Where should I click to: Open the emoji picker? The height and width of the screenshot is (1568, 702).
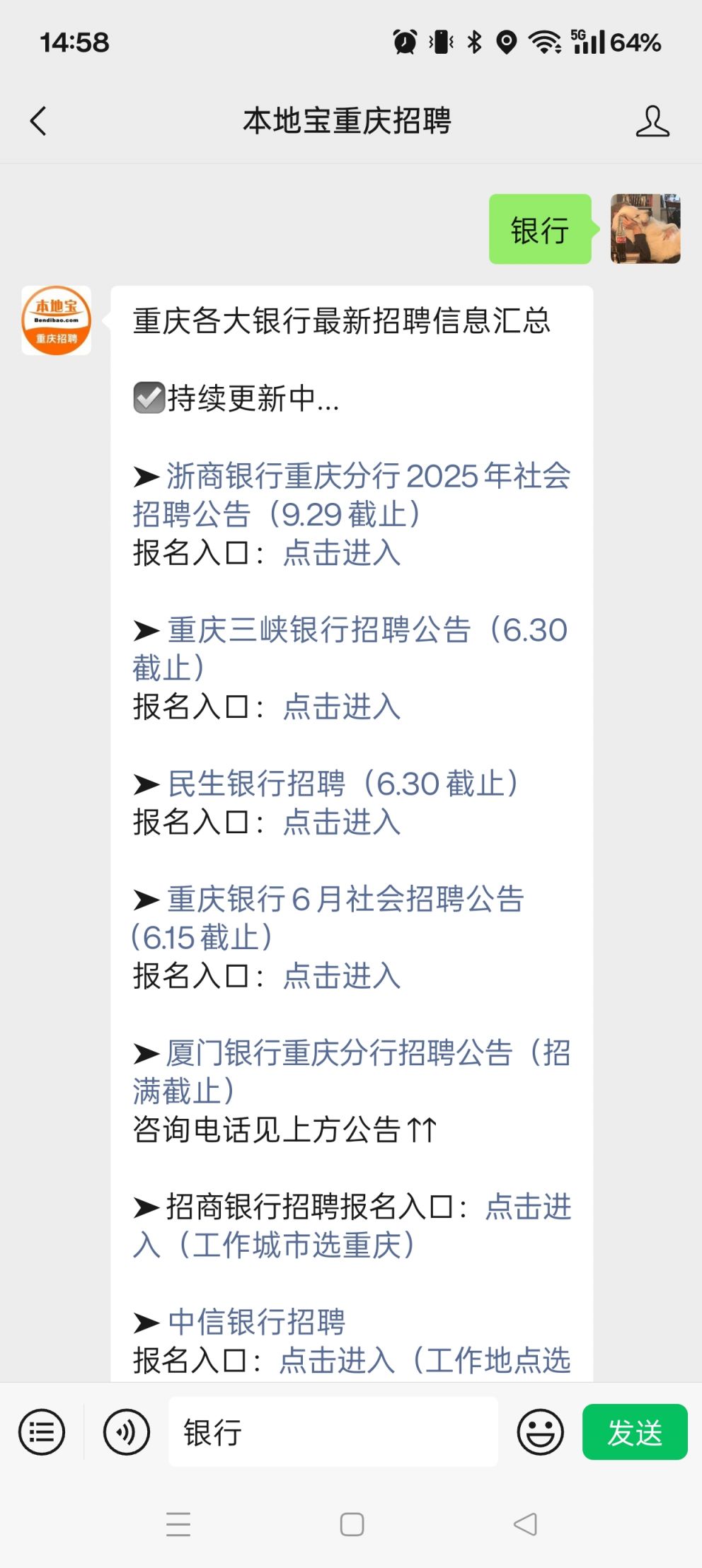(x=540, y=1432)
